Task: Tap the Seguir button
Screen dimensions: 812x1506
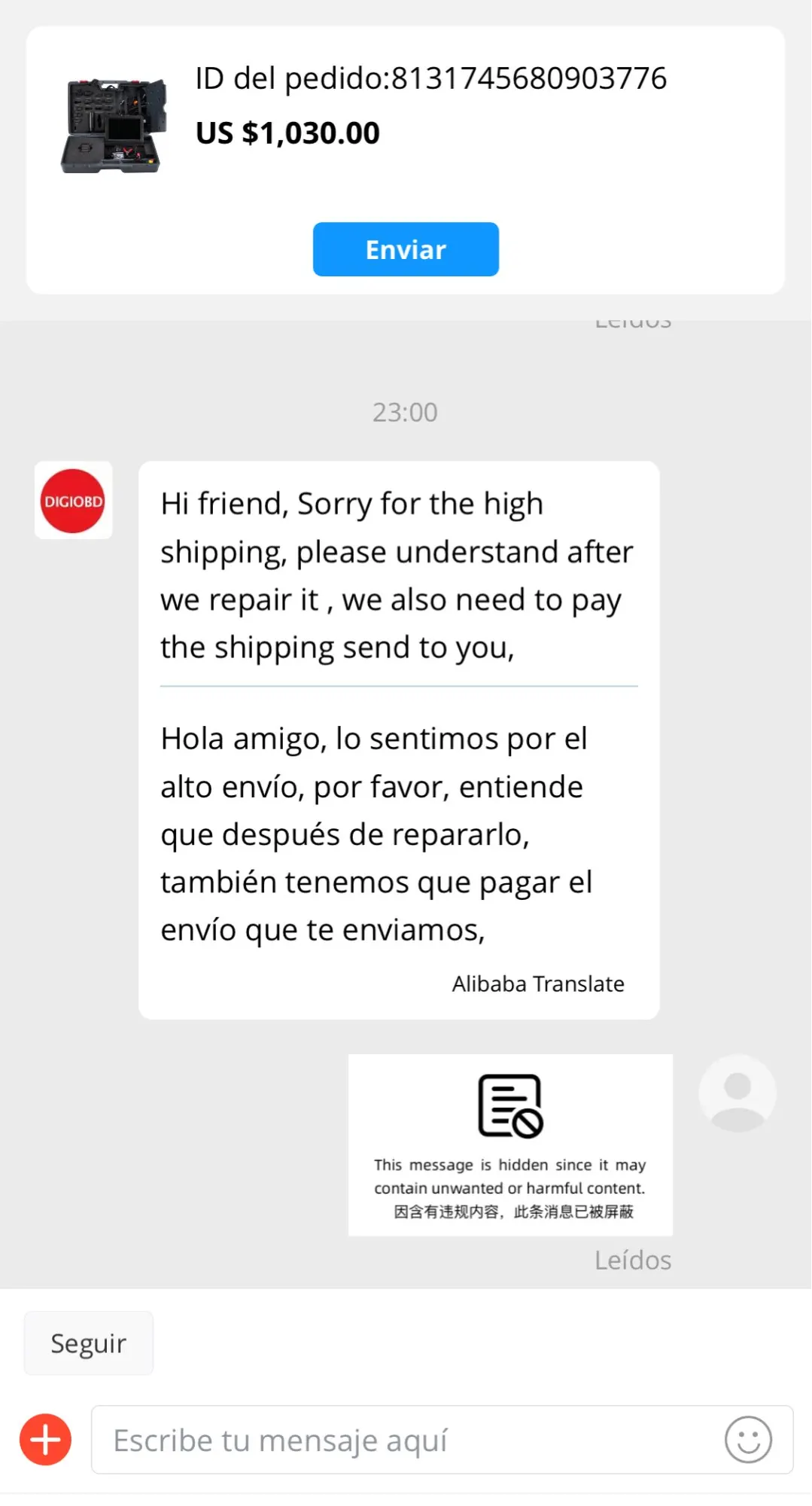Action: click(x=89, y=1343)
